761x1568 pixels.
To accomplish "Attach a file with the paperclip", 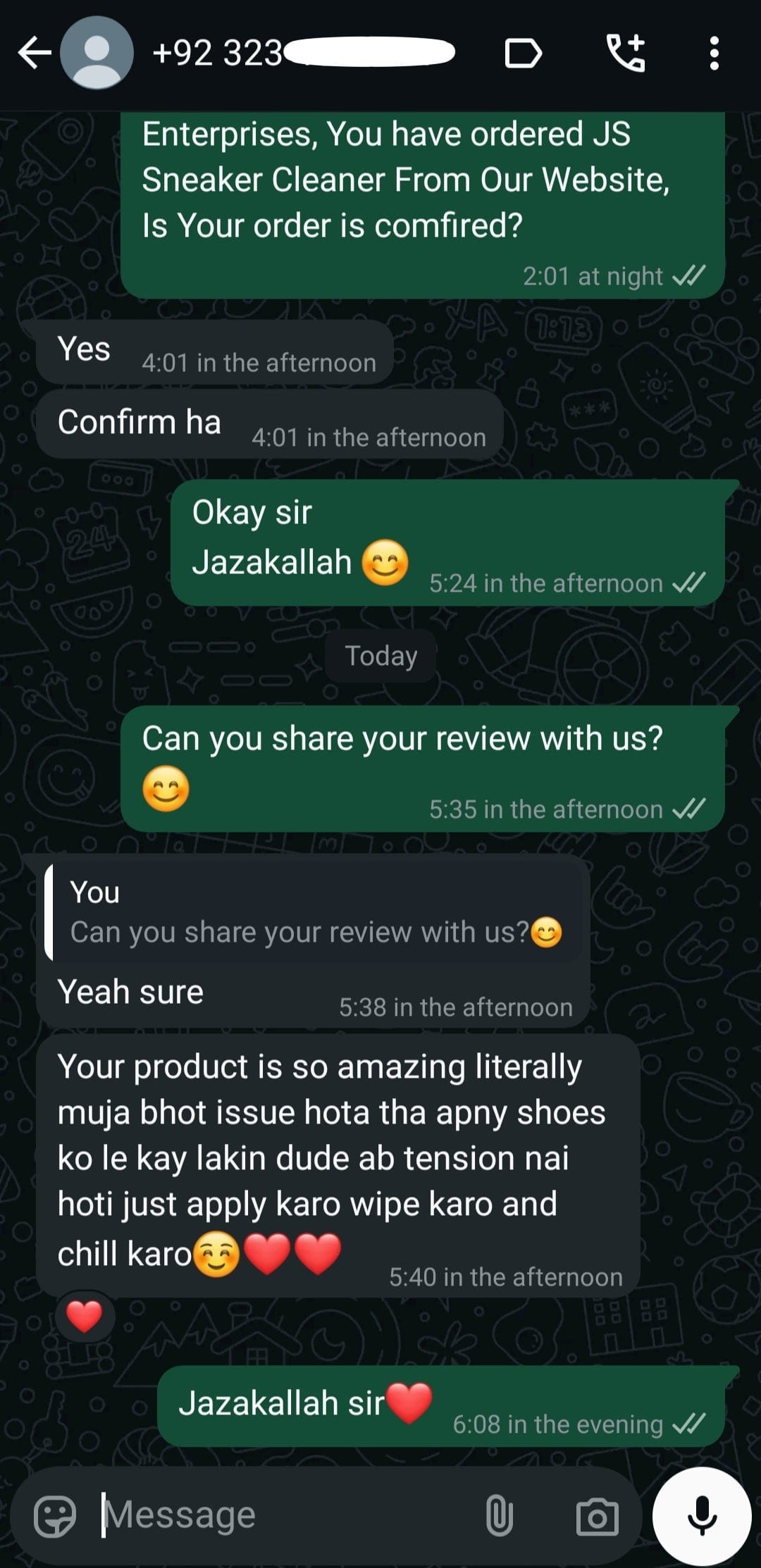I will pos(499,1516).
